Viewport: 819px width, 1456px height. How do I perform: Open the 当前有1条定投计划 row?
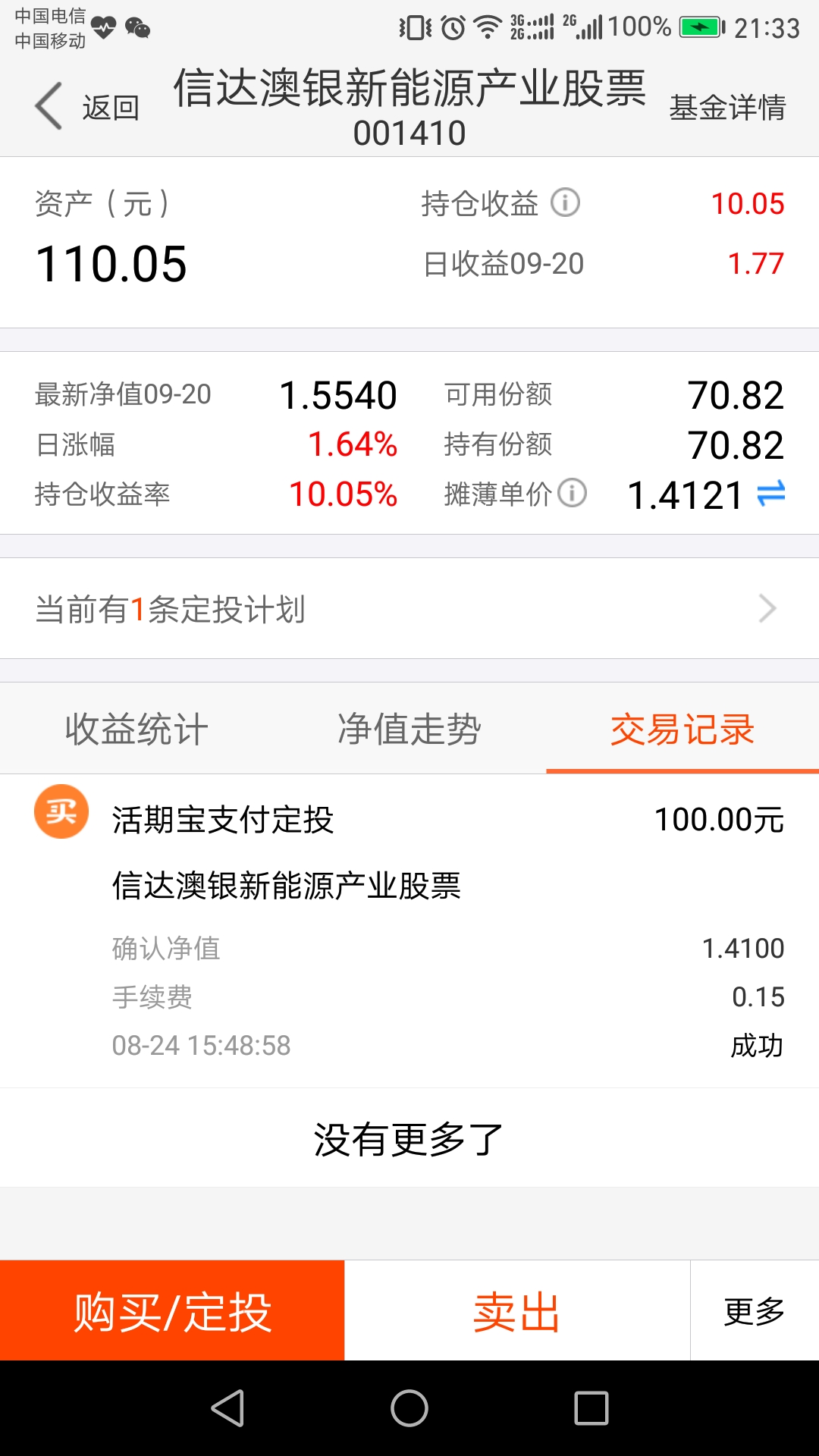pyautogui.click(x=409, y=608)
